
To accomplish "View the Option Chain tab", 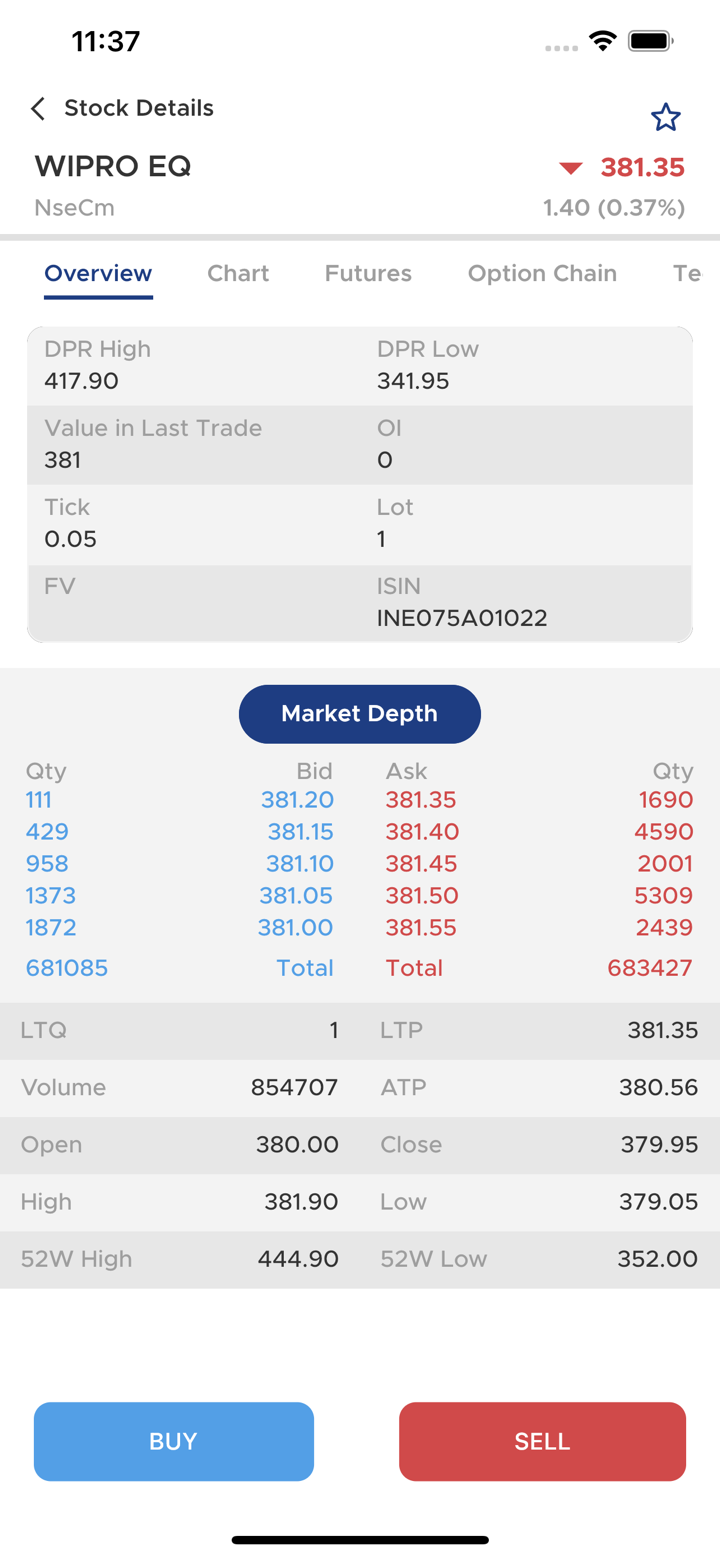I will tap(542, 273).
